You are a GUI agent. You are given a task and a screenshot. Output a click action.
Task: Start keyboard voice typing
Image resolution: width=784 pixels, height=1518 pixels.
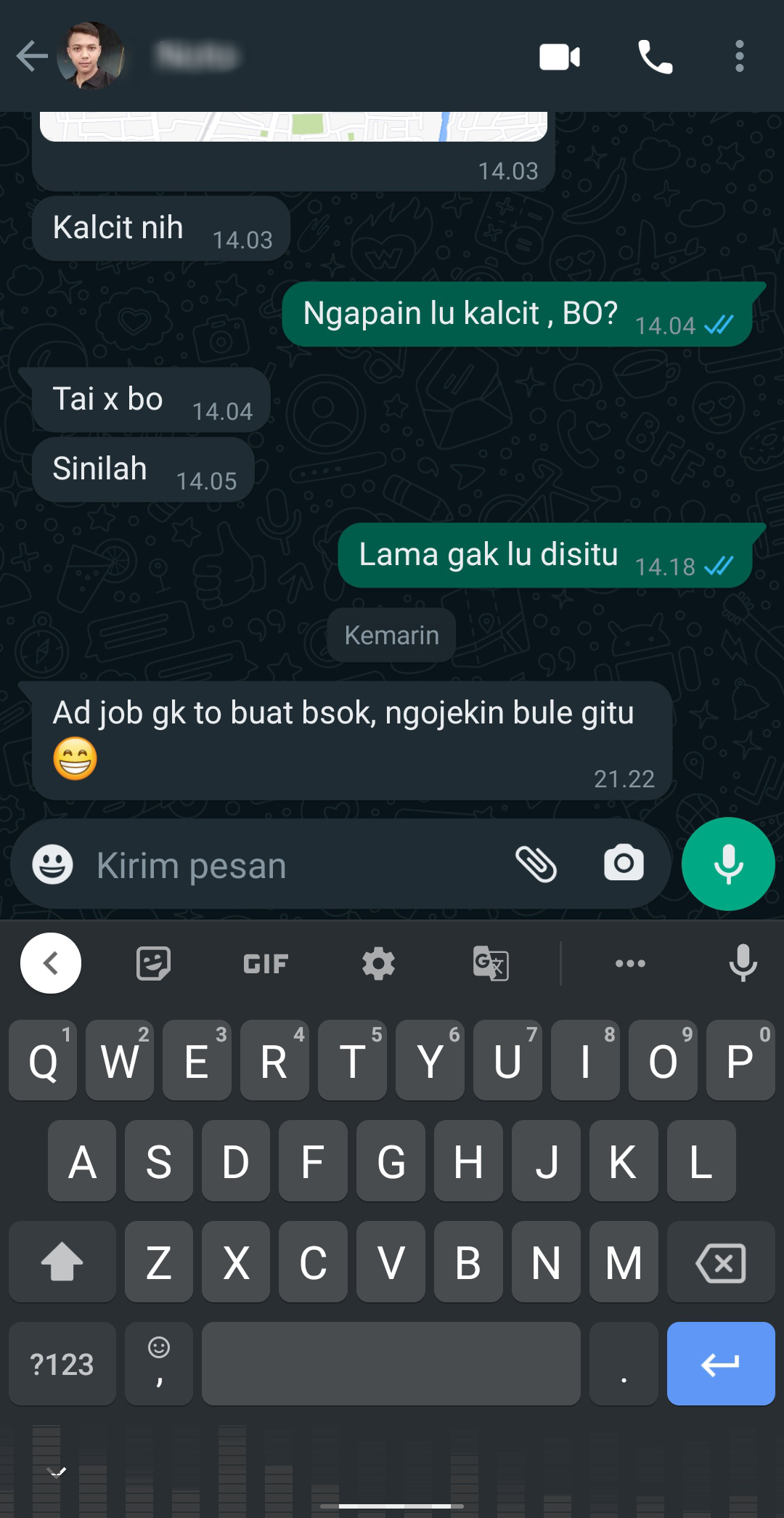pyautogui.click(x=743, y=963)
